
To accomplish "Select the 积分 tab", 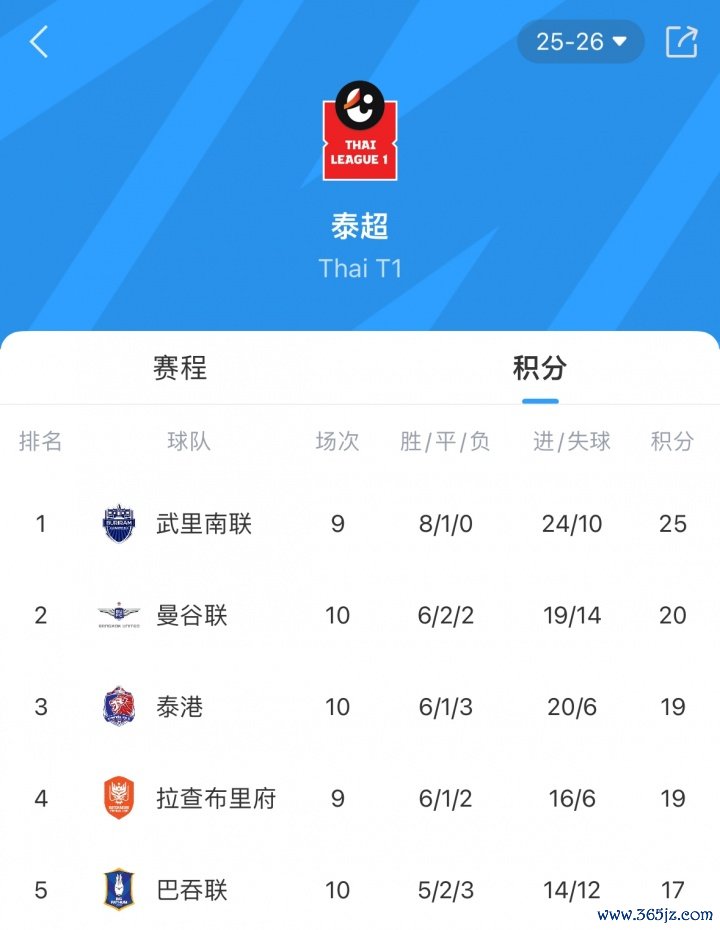I will pyautogui.click(x=539, y=368).
